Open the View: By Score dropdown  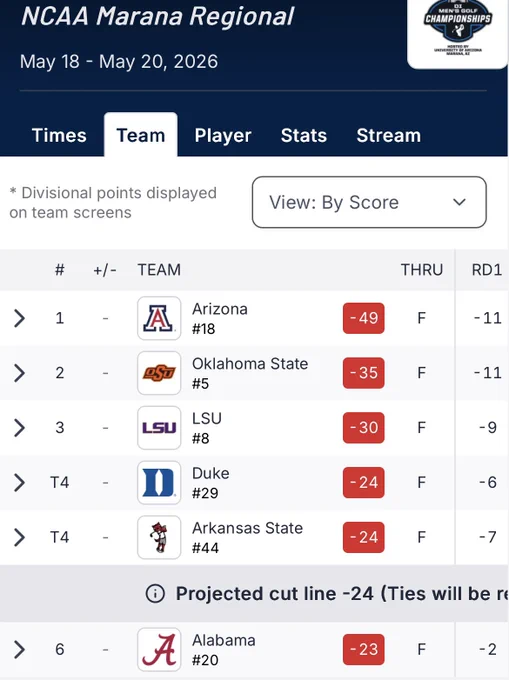tap(369, 202)
